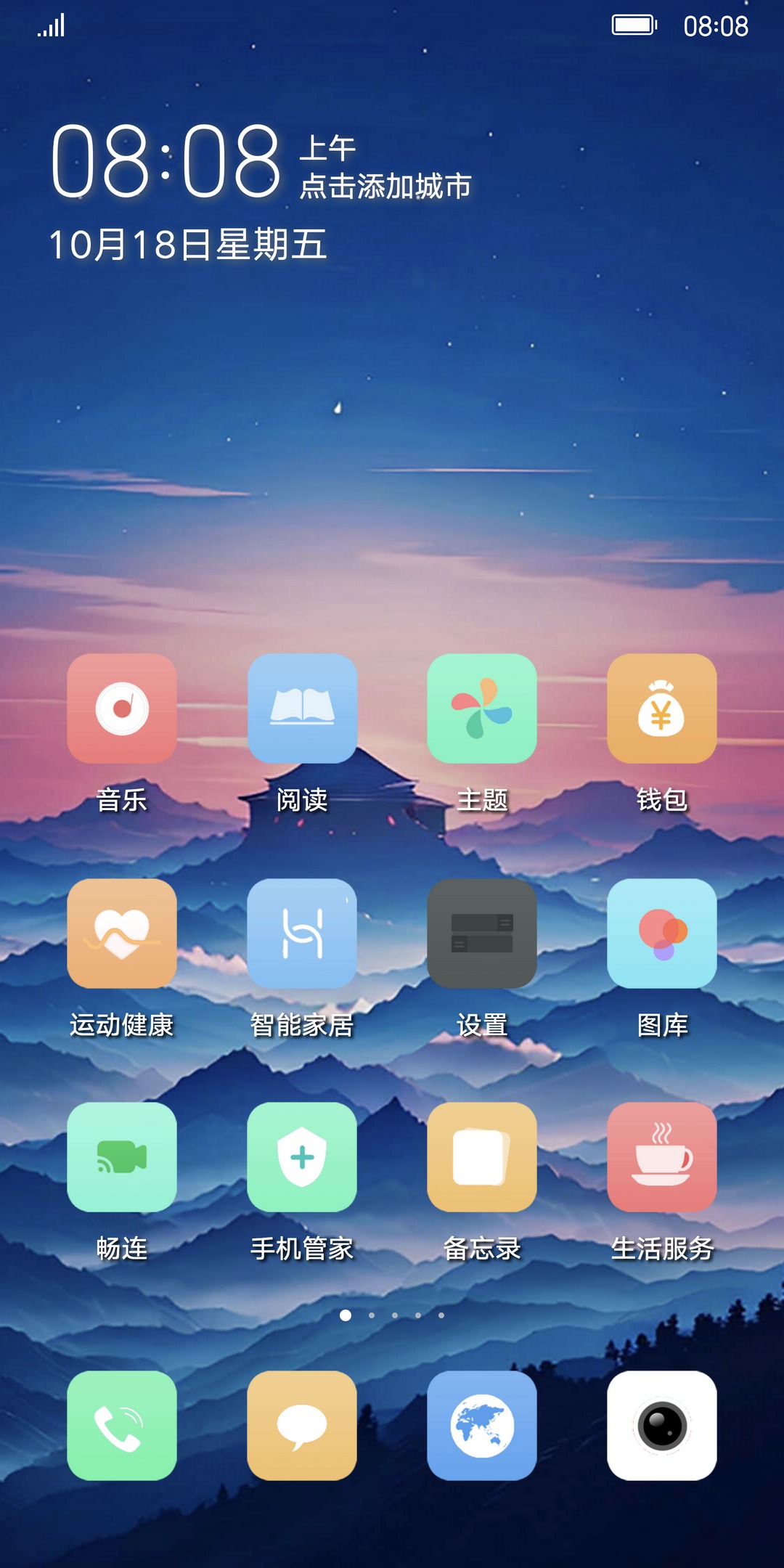The image size is (784, 1568).
Task: Open the messages app in dock
Action: point(302,1426)
